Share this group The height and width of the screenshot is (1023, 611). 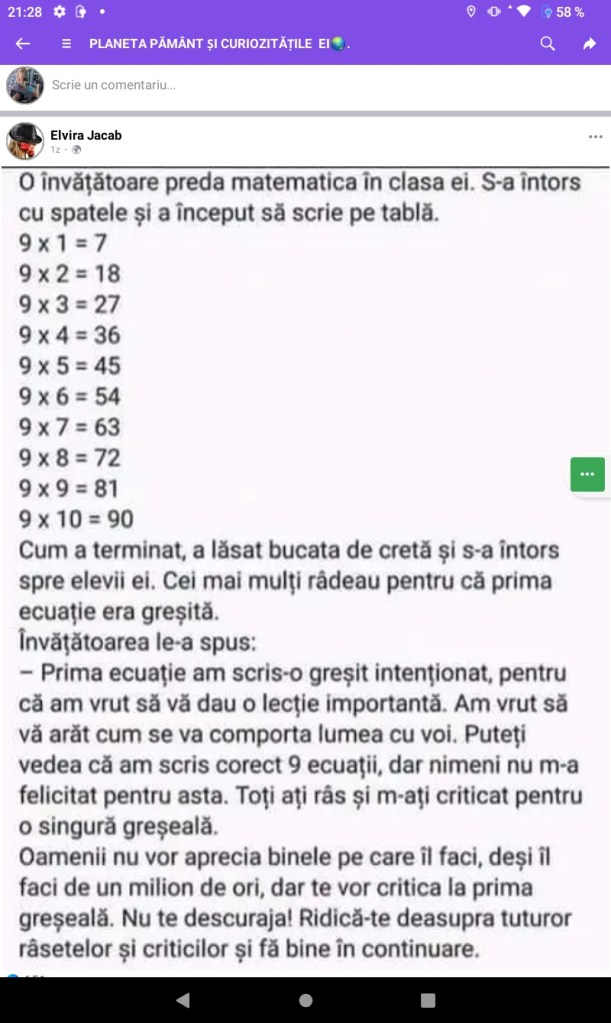point(589,44)
